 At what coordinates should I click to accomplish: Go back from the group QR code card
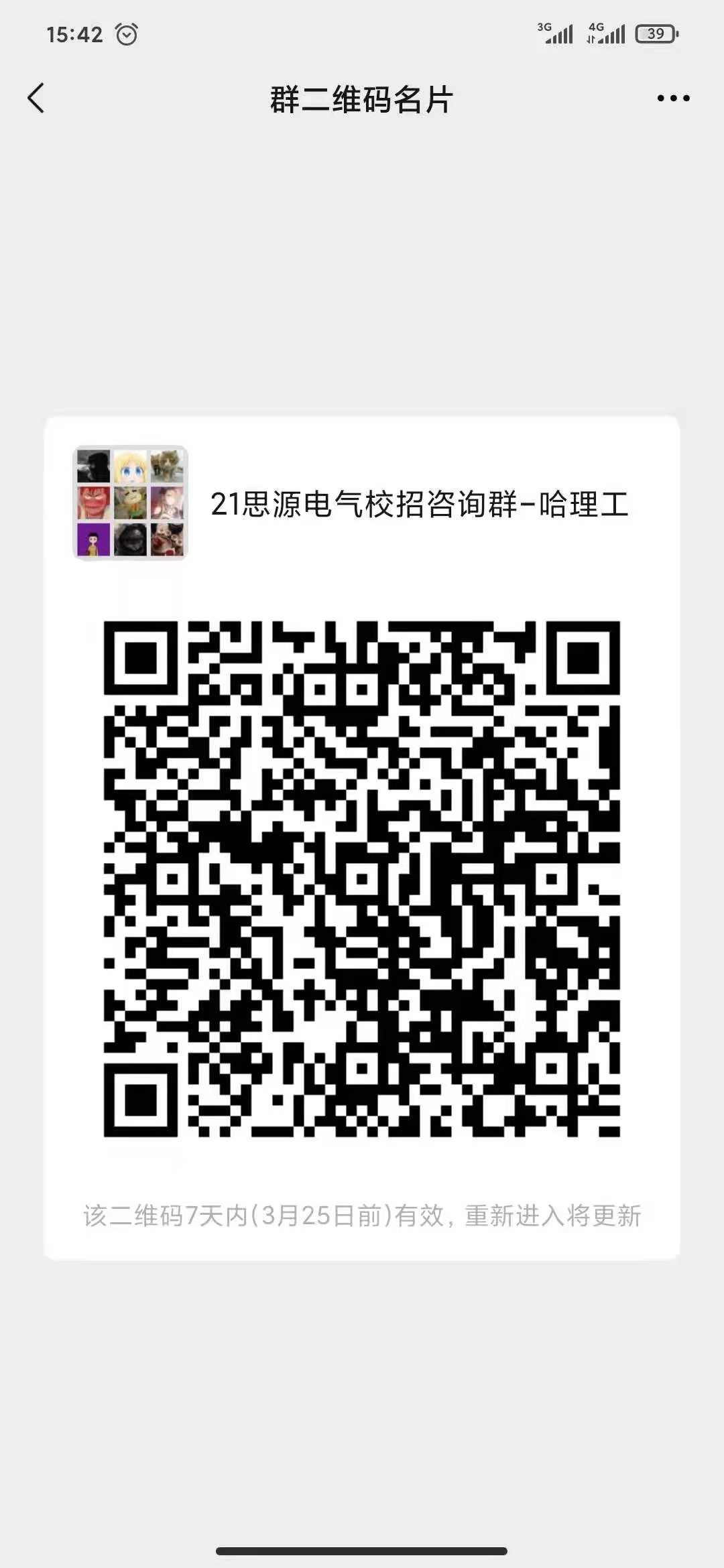click(37, 99)
